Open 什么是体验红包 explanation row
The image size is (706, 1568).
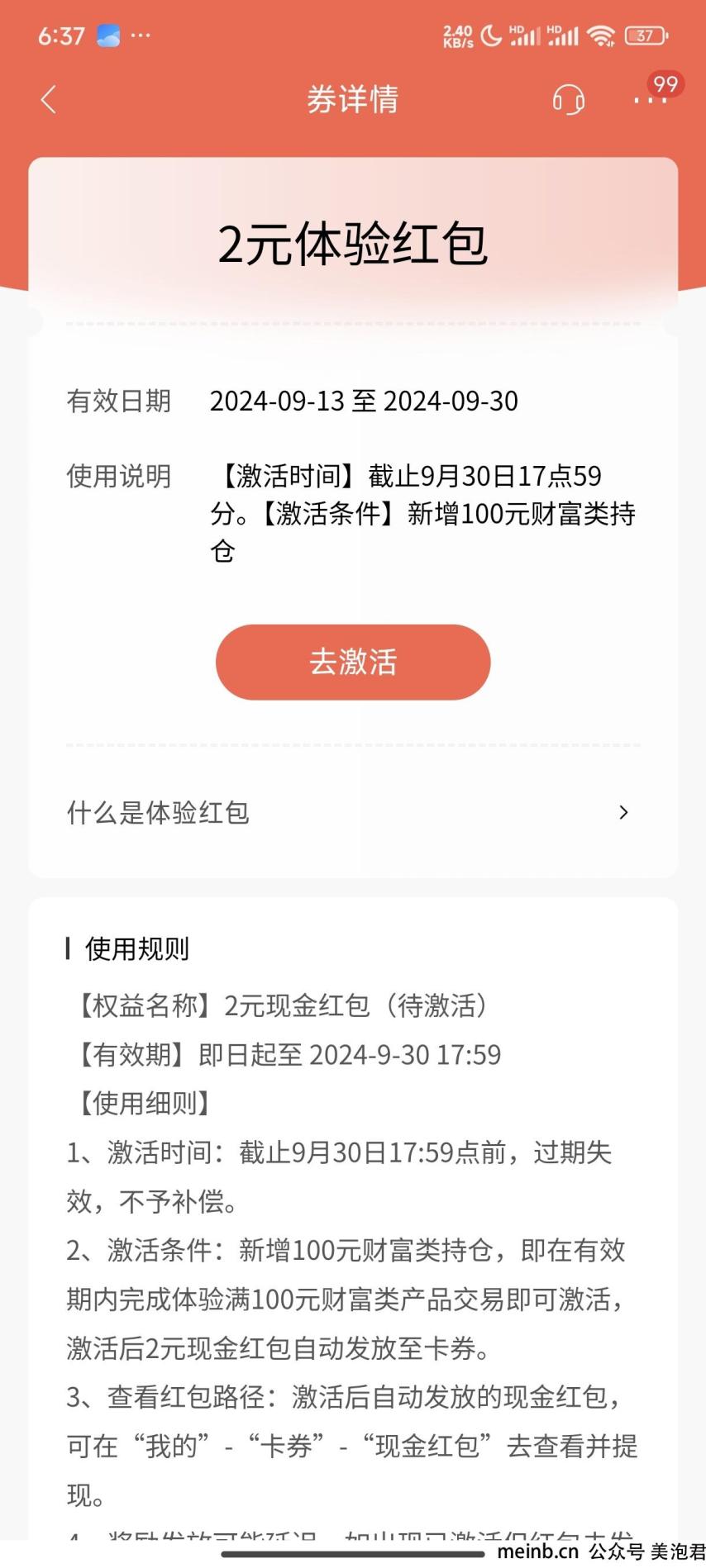[x=353, y=812]
